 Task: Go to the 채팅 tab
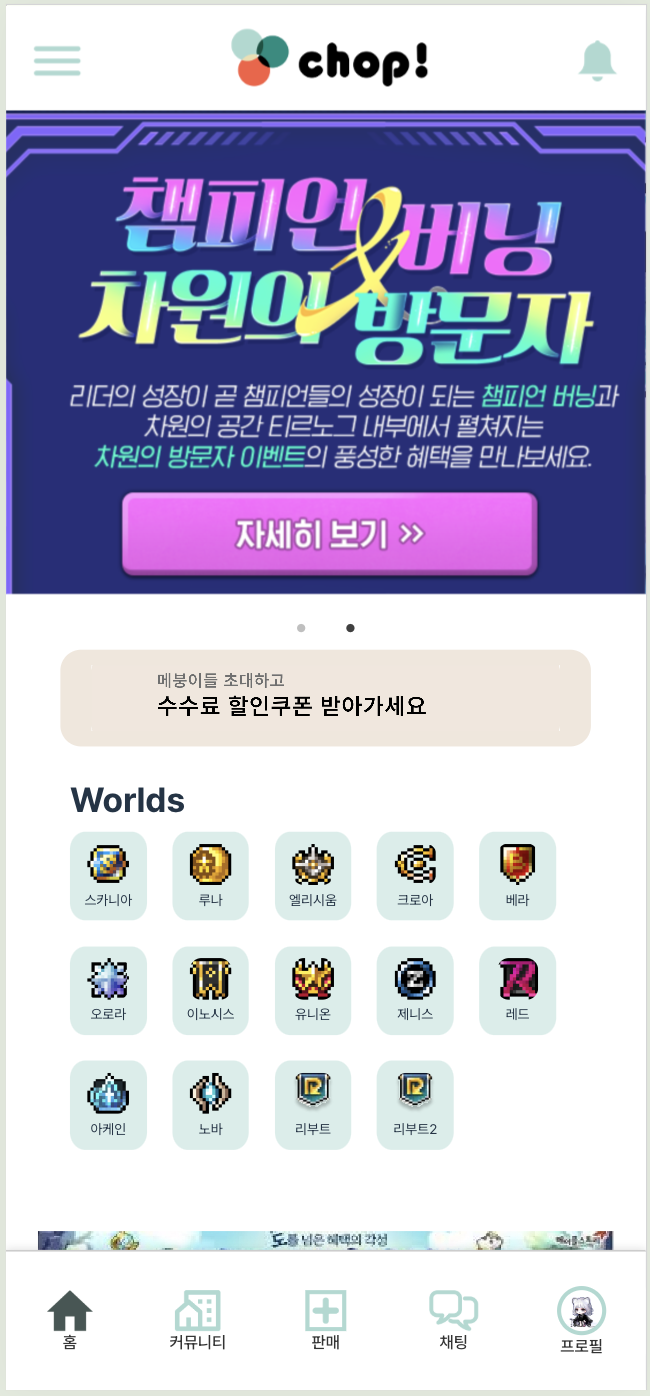coord(453,1320)
